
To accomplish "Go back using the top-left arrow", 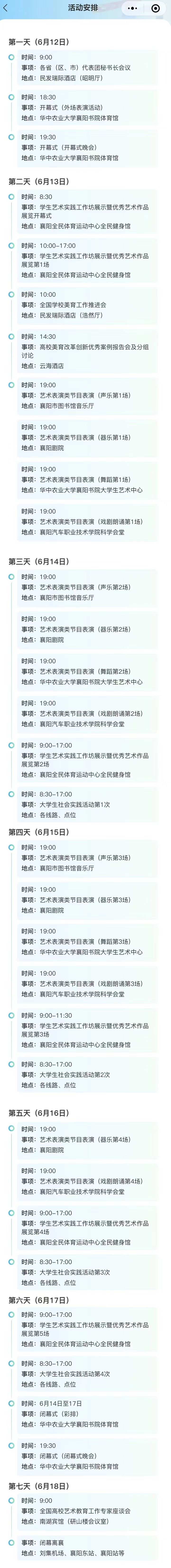I will (x=6, y=9).
